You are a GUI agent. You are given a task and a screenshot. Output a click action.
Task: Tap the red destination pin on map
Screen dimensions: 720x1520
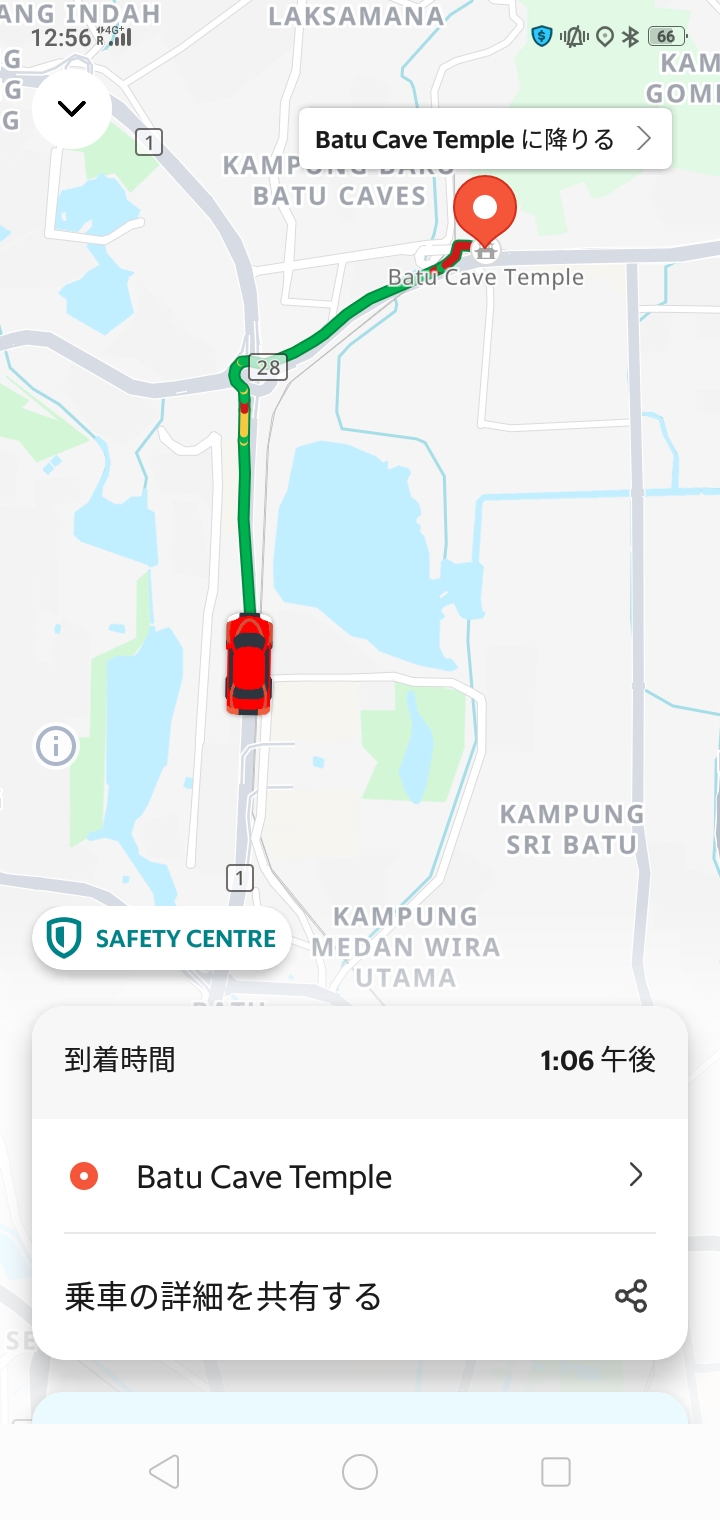click(485, 208)
